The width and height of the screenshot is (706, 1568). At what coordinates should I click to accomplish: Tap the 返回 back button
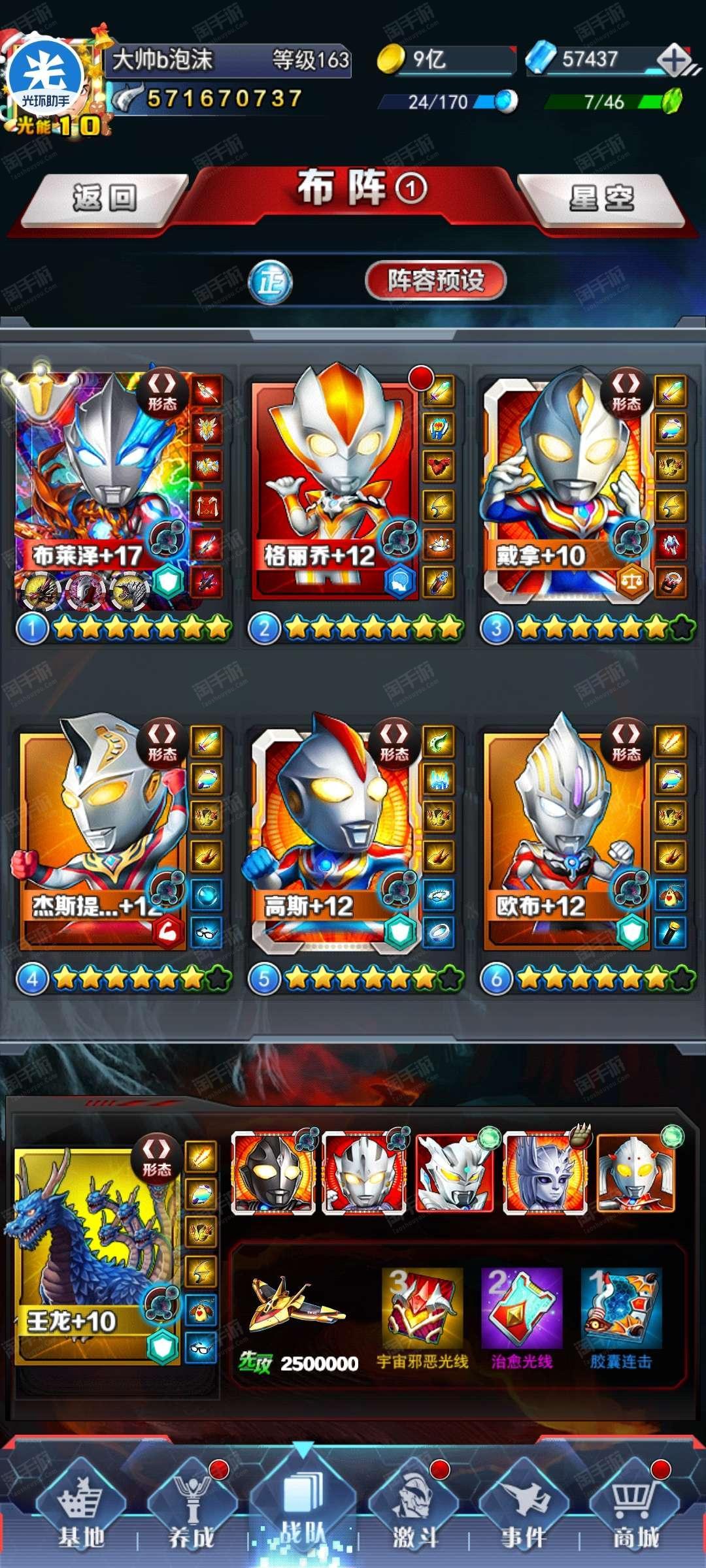click(x=105, y=199)
